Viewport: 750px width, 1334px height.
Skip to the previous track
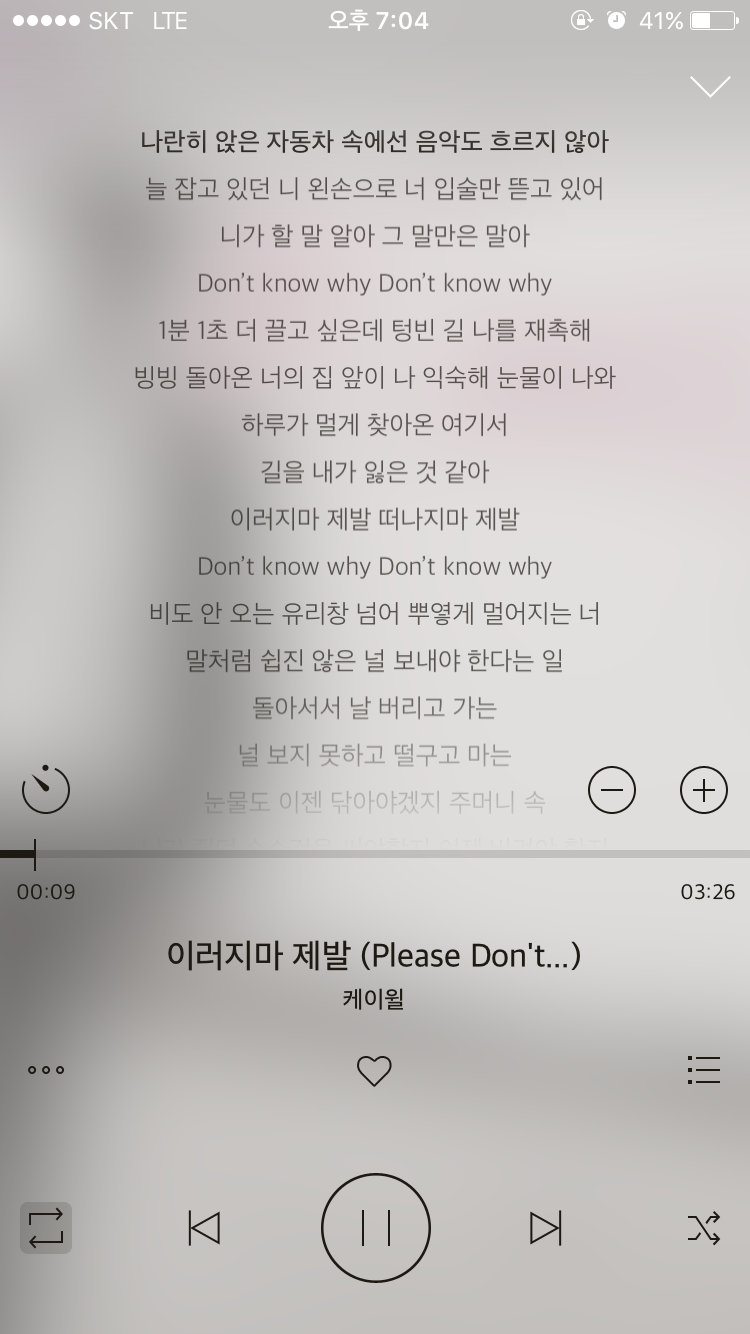(204, 1228)
